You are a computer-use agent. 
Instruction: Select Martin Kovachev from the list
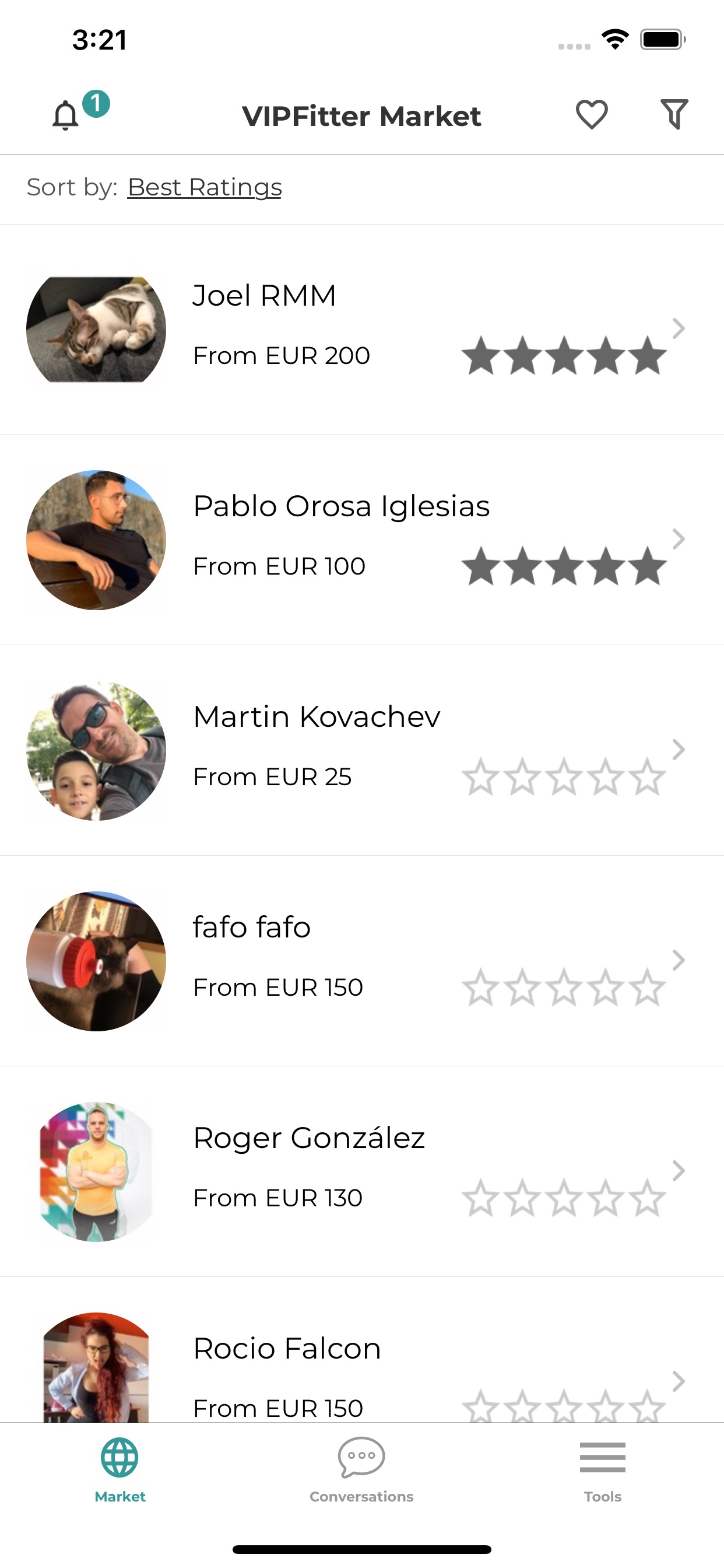(x=361, y=751)
